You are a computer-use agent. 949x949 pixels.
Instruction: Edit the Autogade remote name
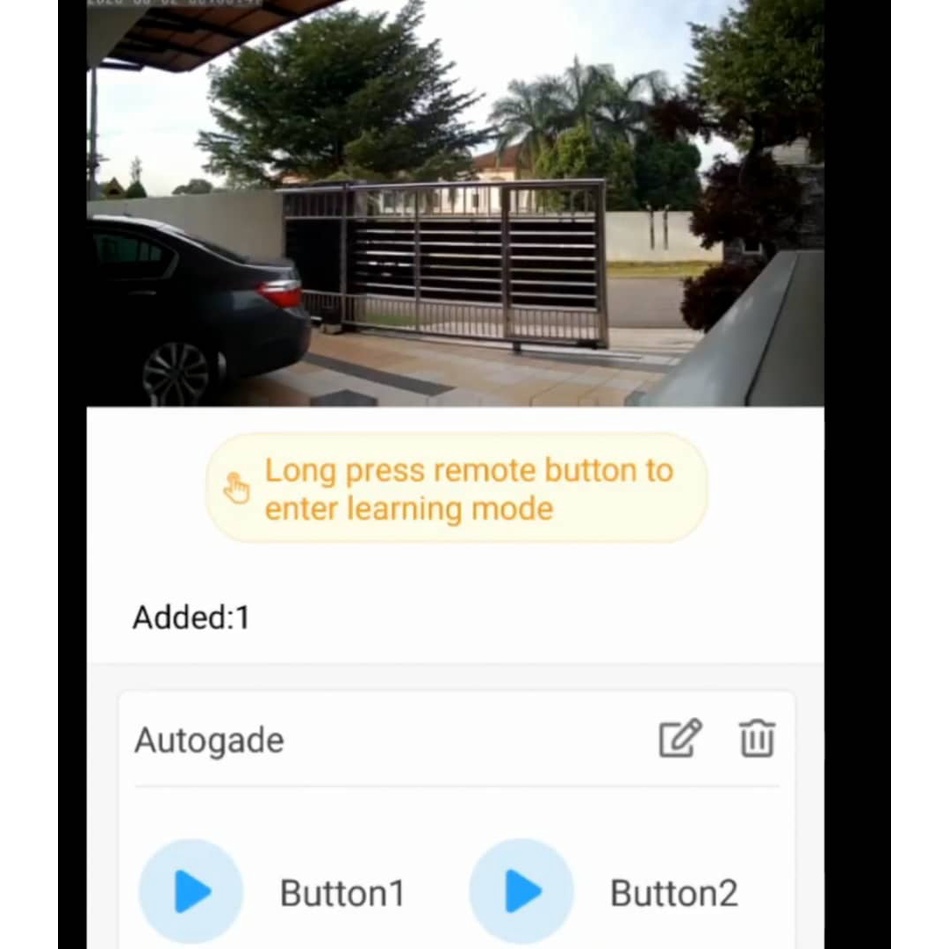click(x=680, y=738)
